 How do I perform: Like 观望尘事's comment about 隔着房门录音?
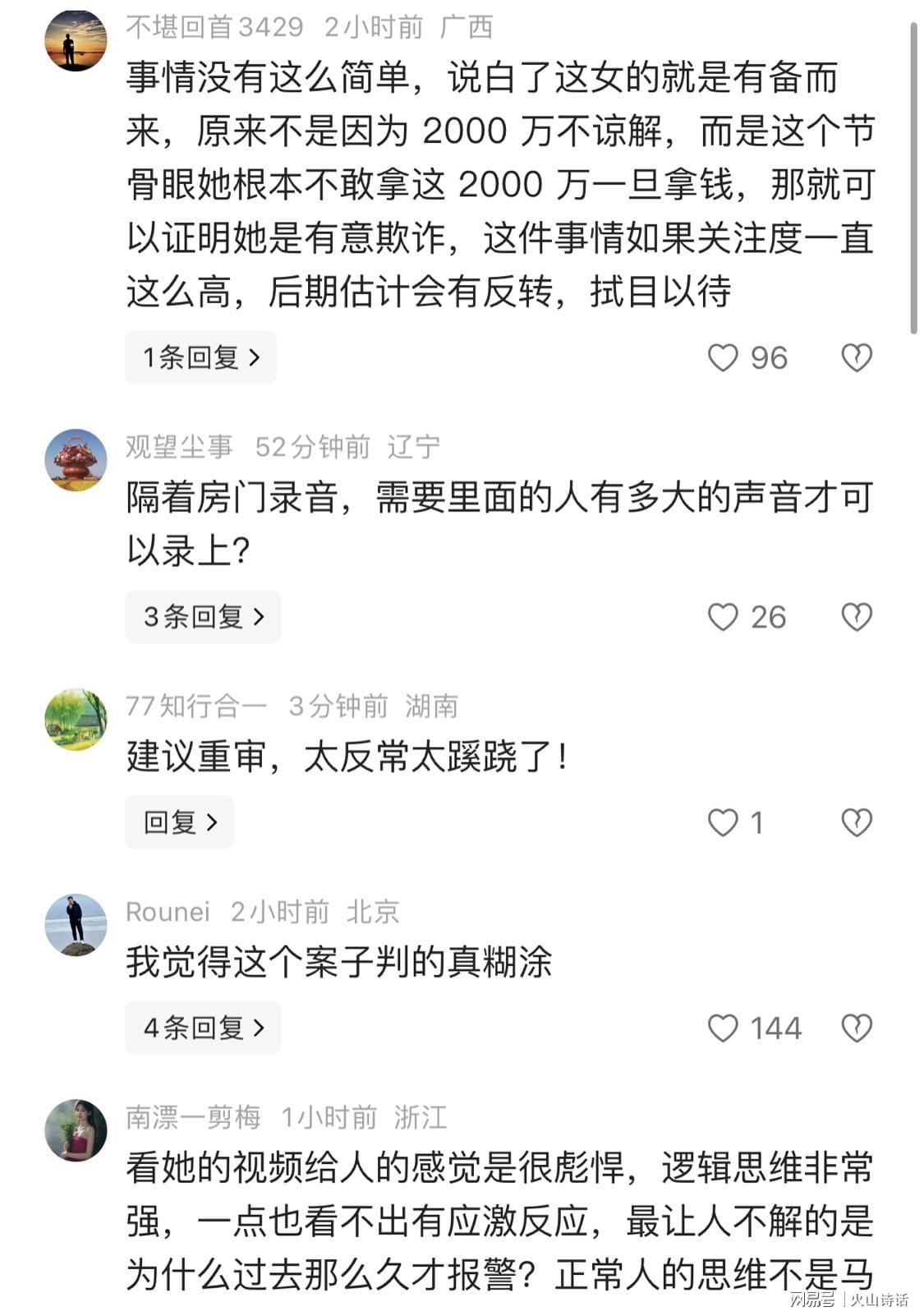click(x=723, y=617)
